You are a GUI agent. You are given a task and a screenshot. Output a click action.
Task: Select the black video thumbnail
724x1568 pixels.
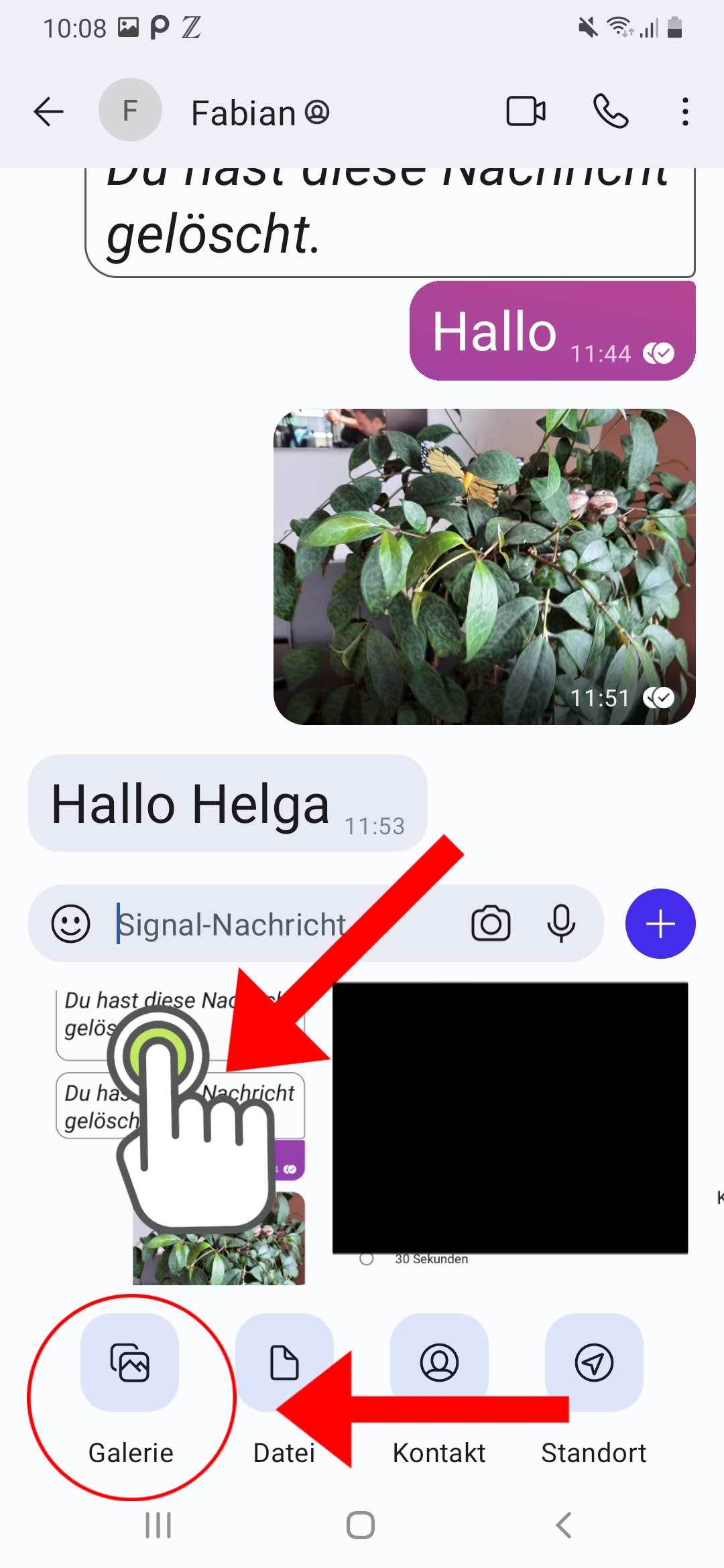point(510,1118)
